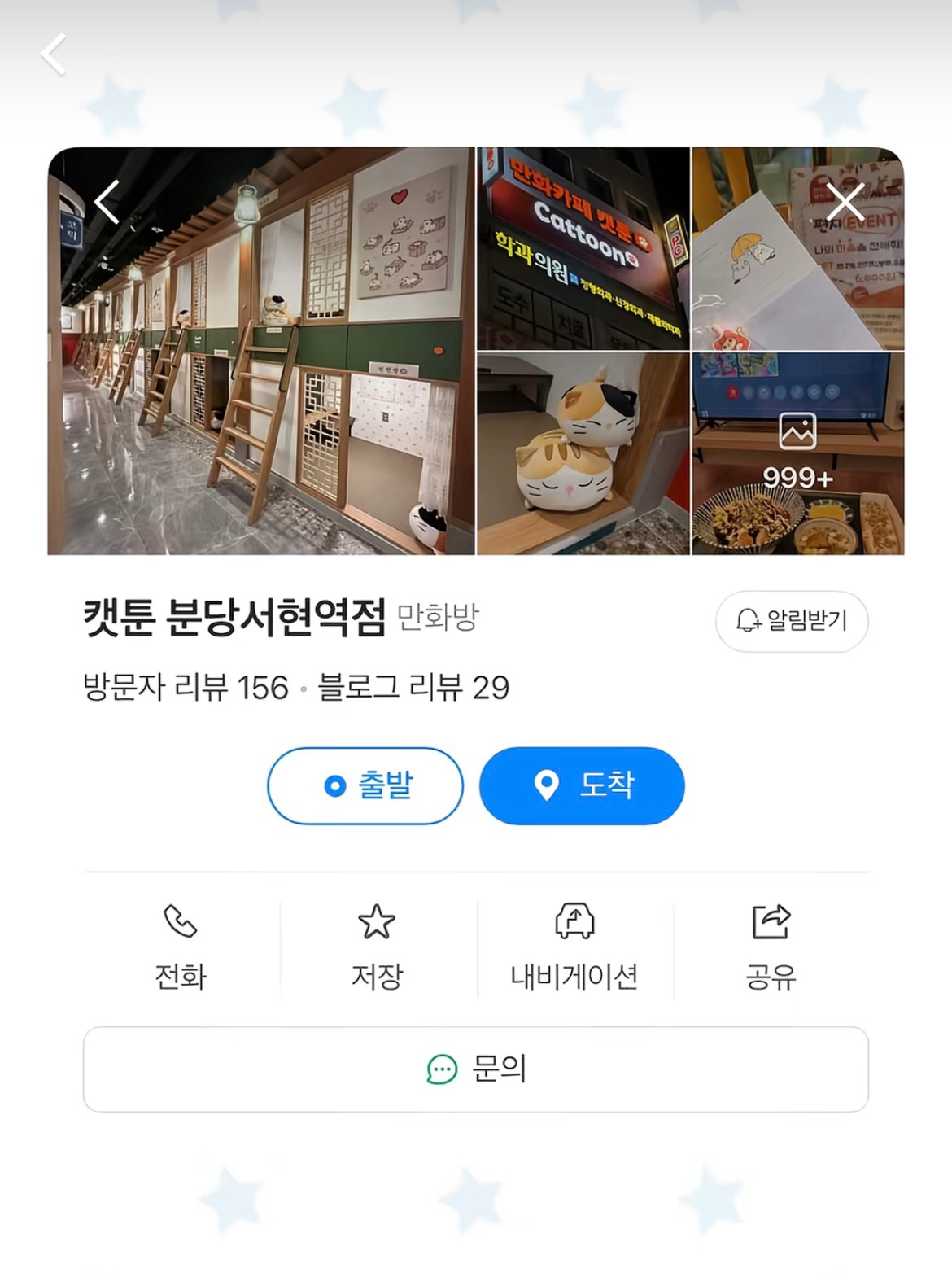Tap the blue 도착 destination button
This screenshot has height=1277, width=952.
pos(582,785)
